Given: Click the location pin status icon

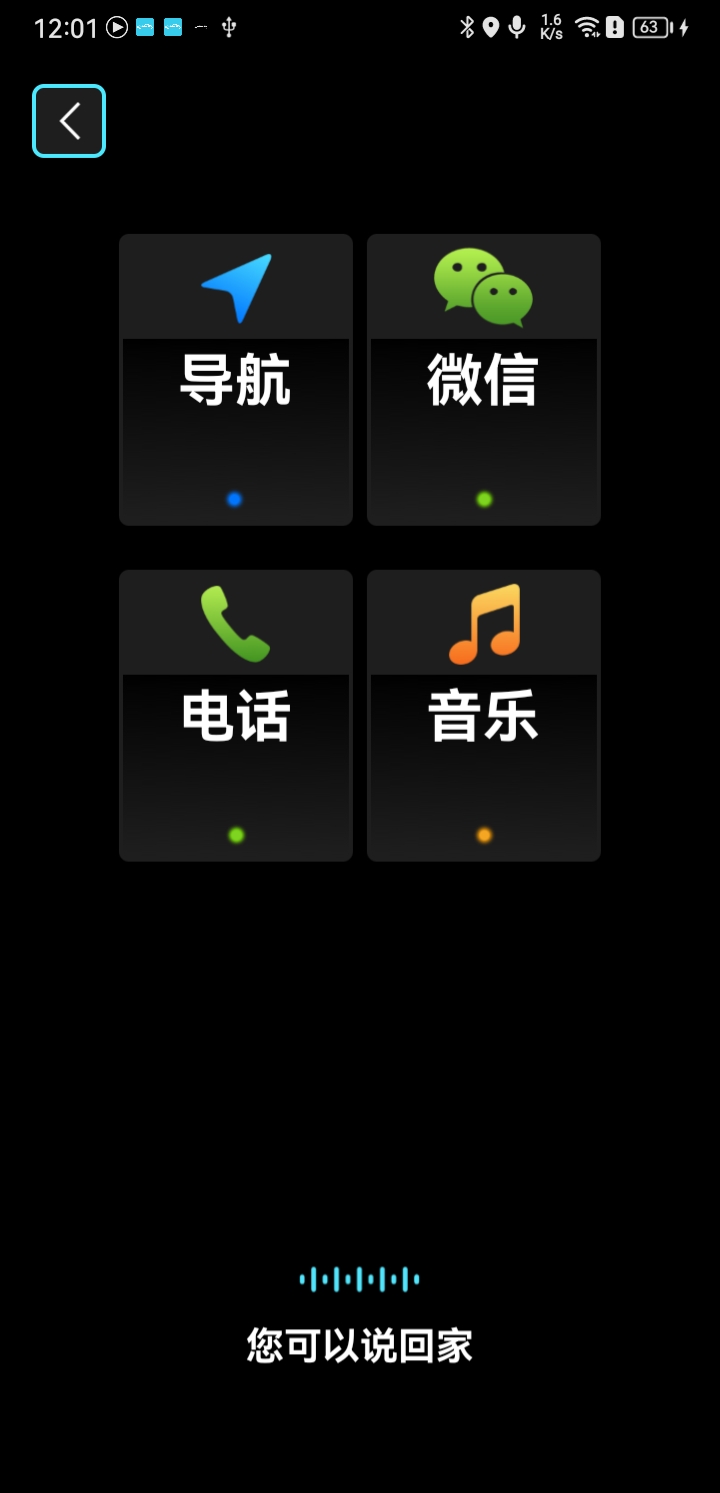Looking at the screenshot, I should click(490, 28).
